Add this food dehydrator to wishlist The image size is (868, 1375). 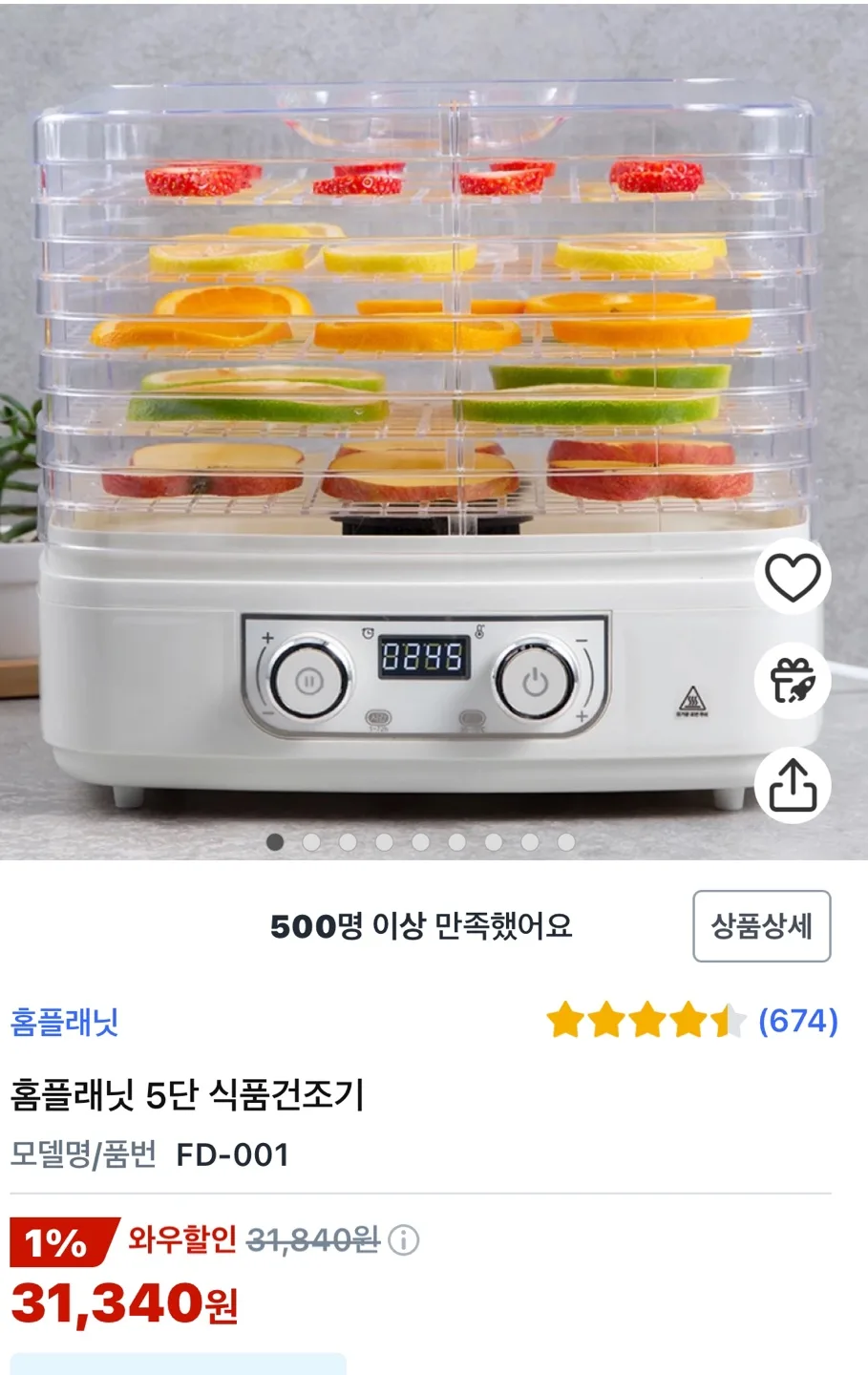(793, 578)
